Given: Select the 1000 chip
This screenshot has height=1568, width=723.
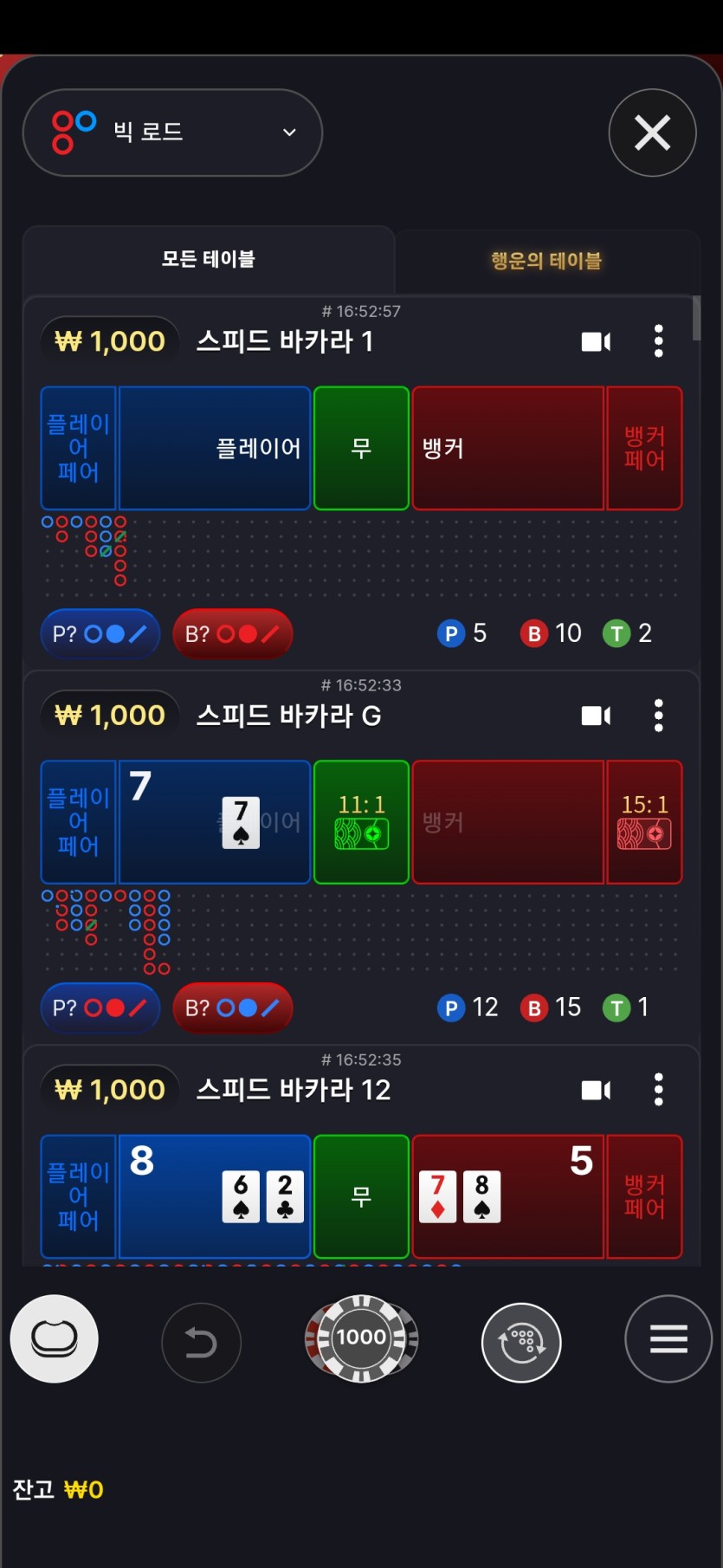Looking at the screenshot, I should point(361,1338).
